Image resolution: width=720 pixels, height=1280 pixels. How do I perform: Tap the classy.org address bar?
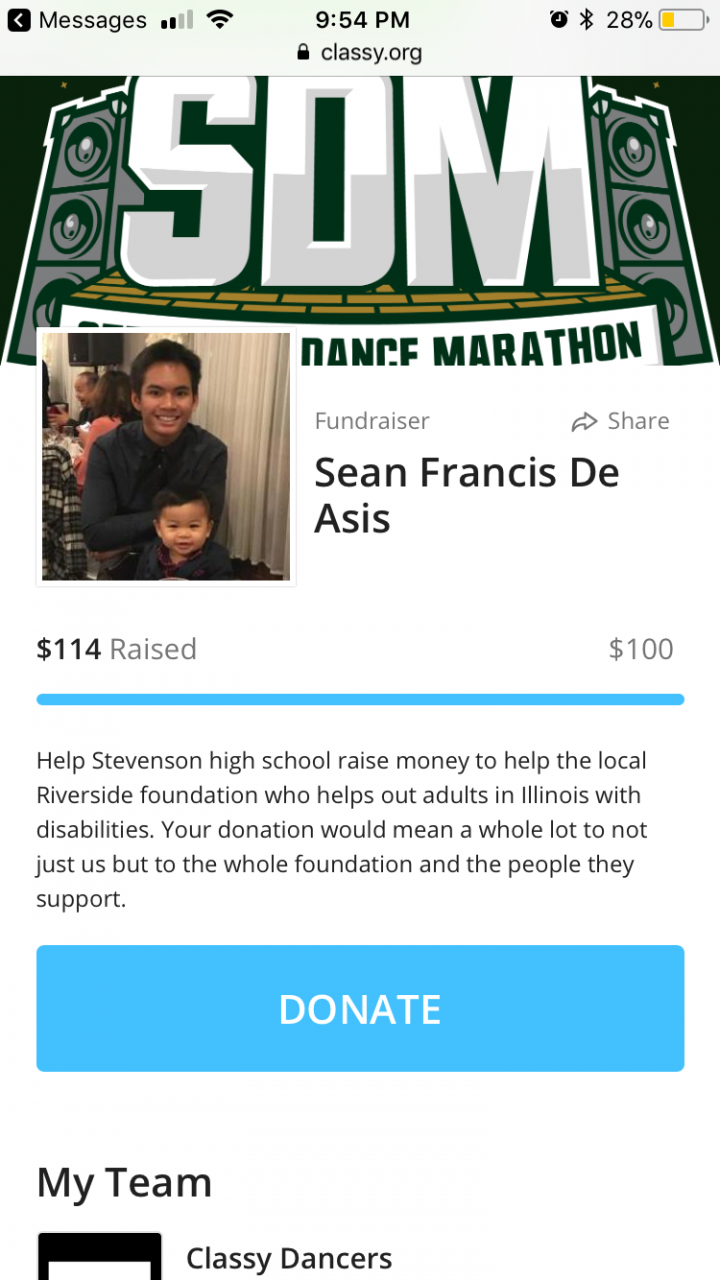click(x=360, y=52)
